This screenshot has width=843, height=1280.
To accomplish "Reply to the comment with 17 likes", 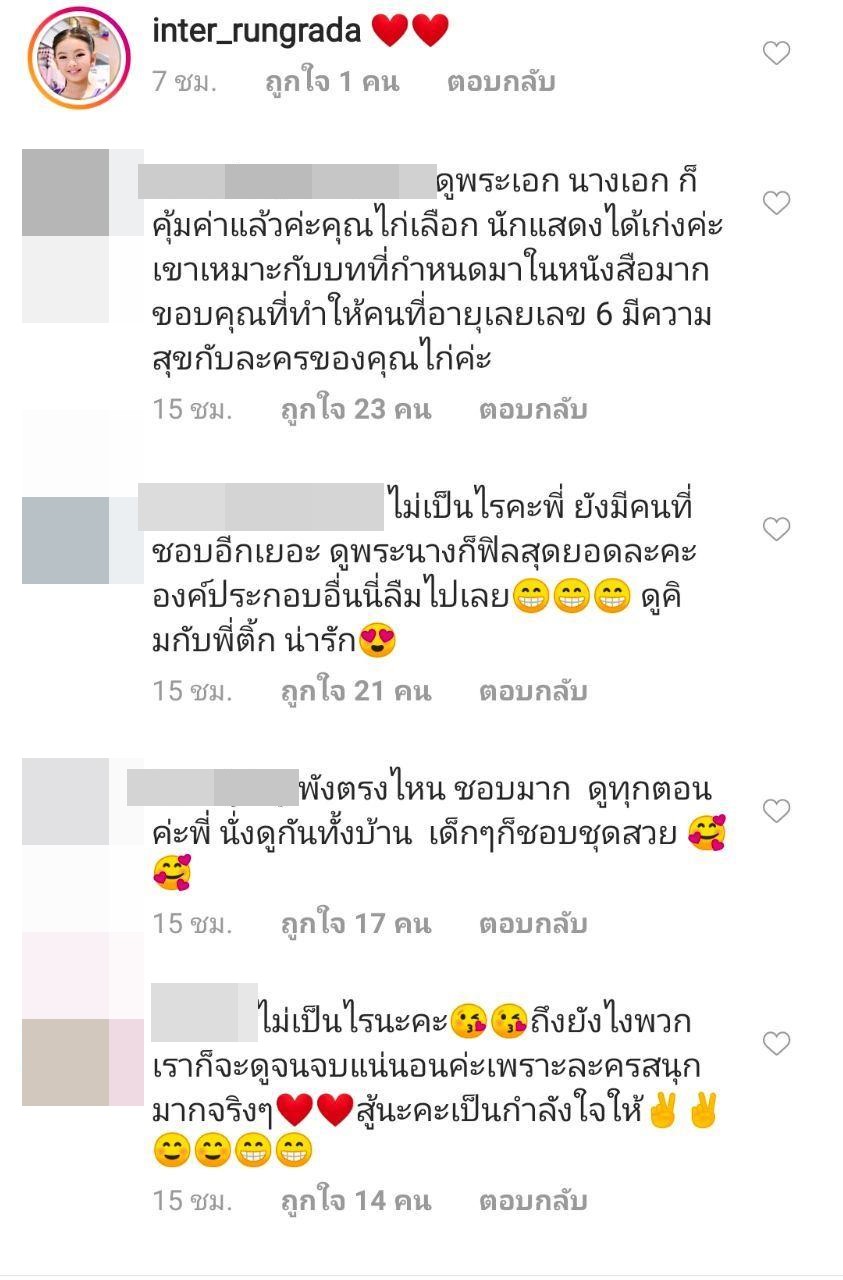I will point(532,923).
